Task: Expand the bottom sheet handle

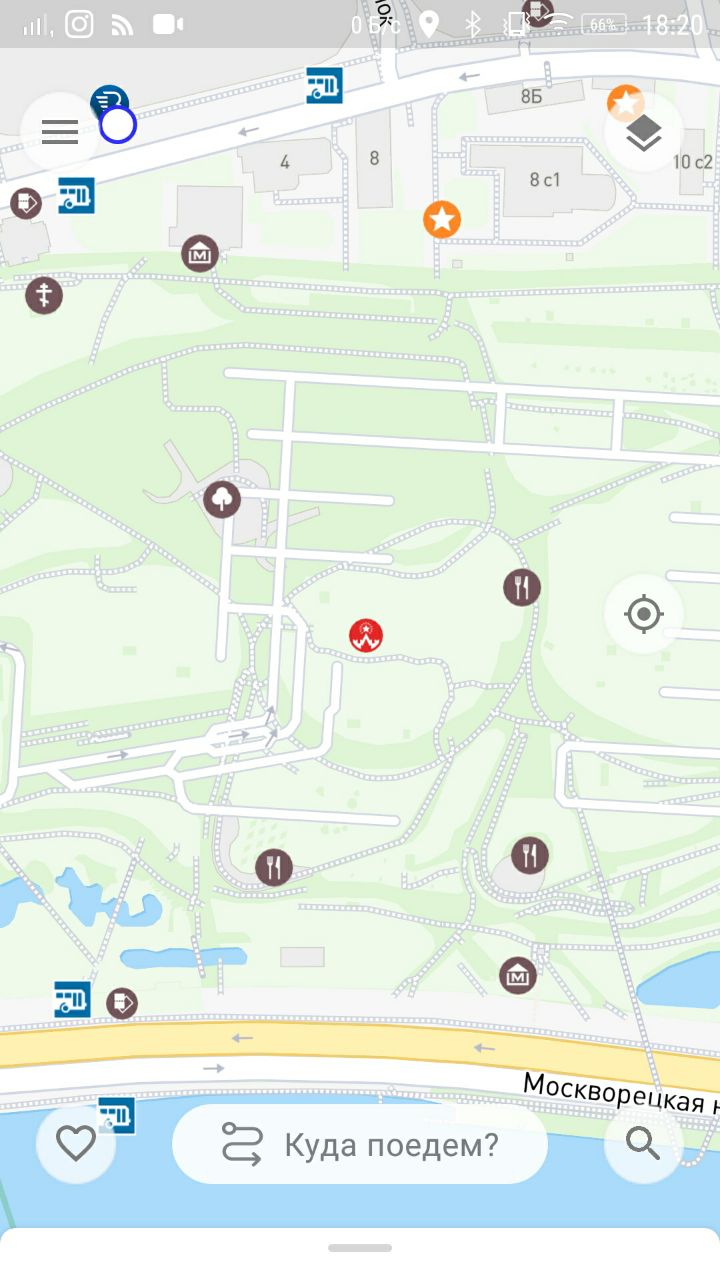Action: point(360,1248)
